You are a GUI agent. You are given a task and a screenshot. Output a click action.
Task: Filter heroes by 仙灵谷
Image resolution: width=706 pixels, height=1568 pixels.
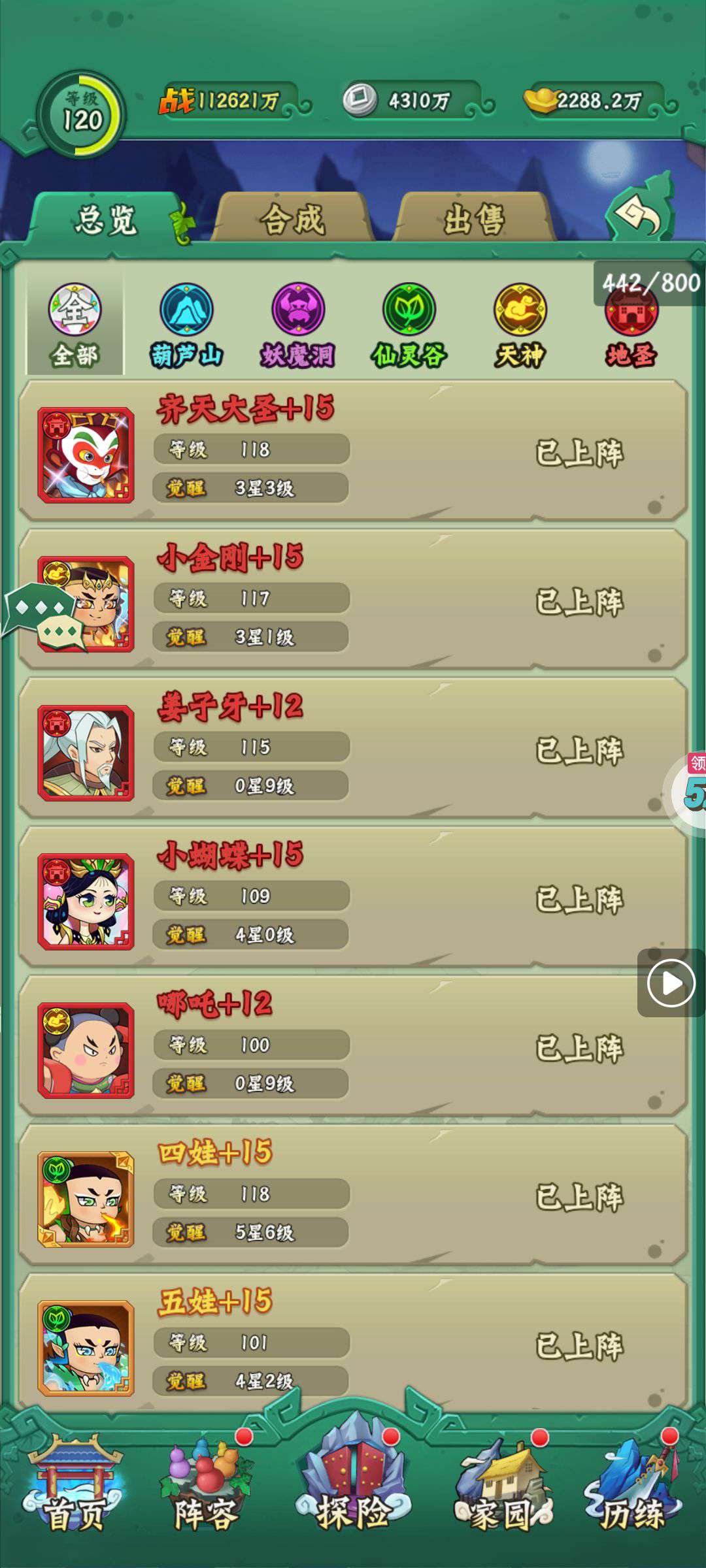409,325
